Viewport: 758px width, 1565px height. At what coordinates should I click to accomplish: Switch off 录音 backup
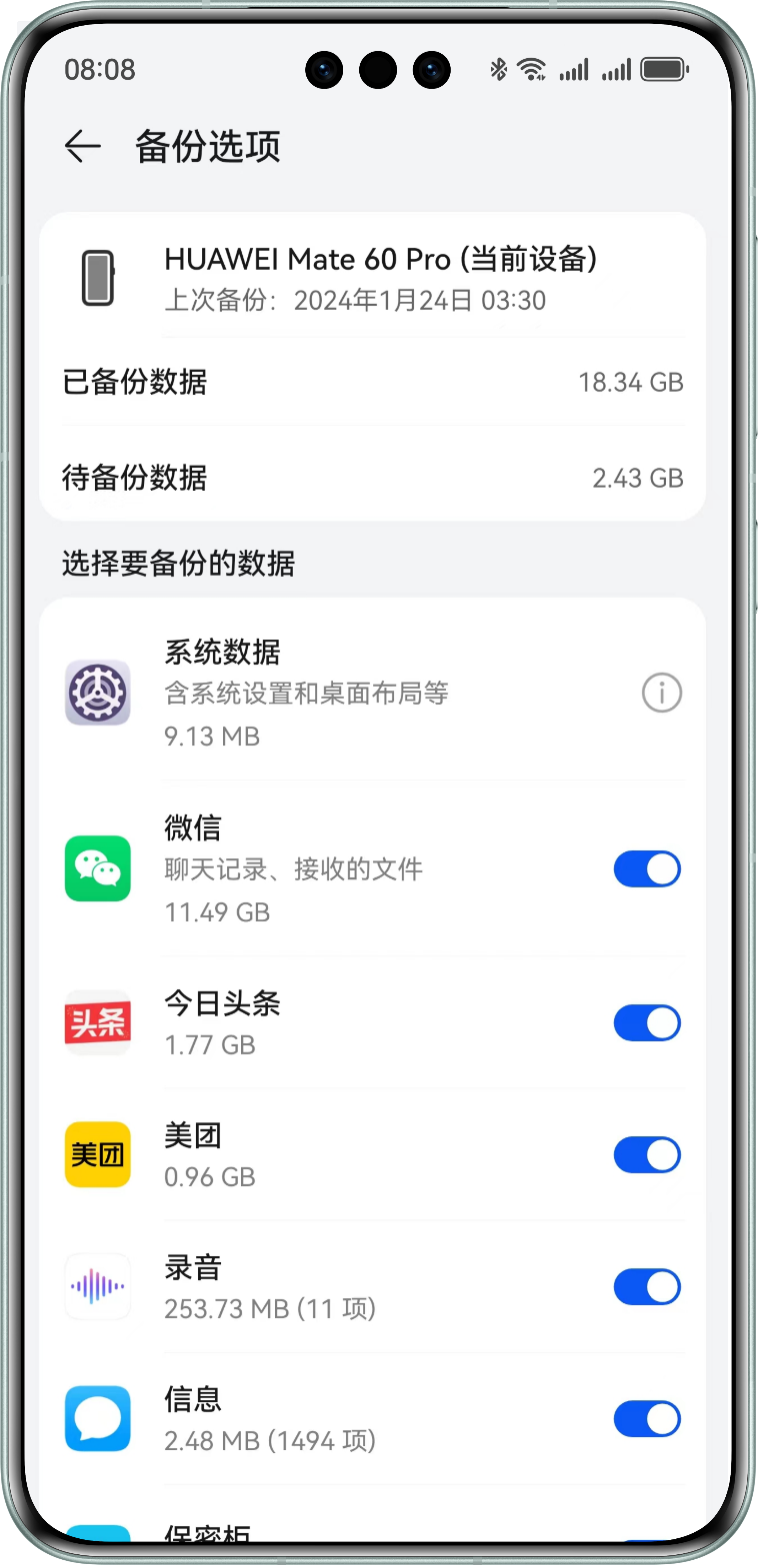click(647, 1287)
